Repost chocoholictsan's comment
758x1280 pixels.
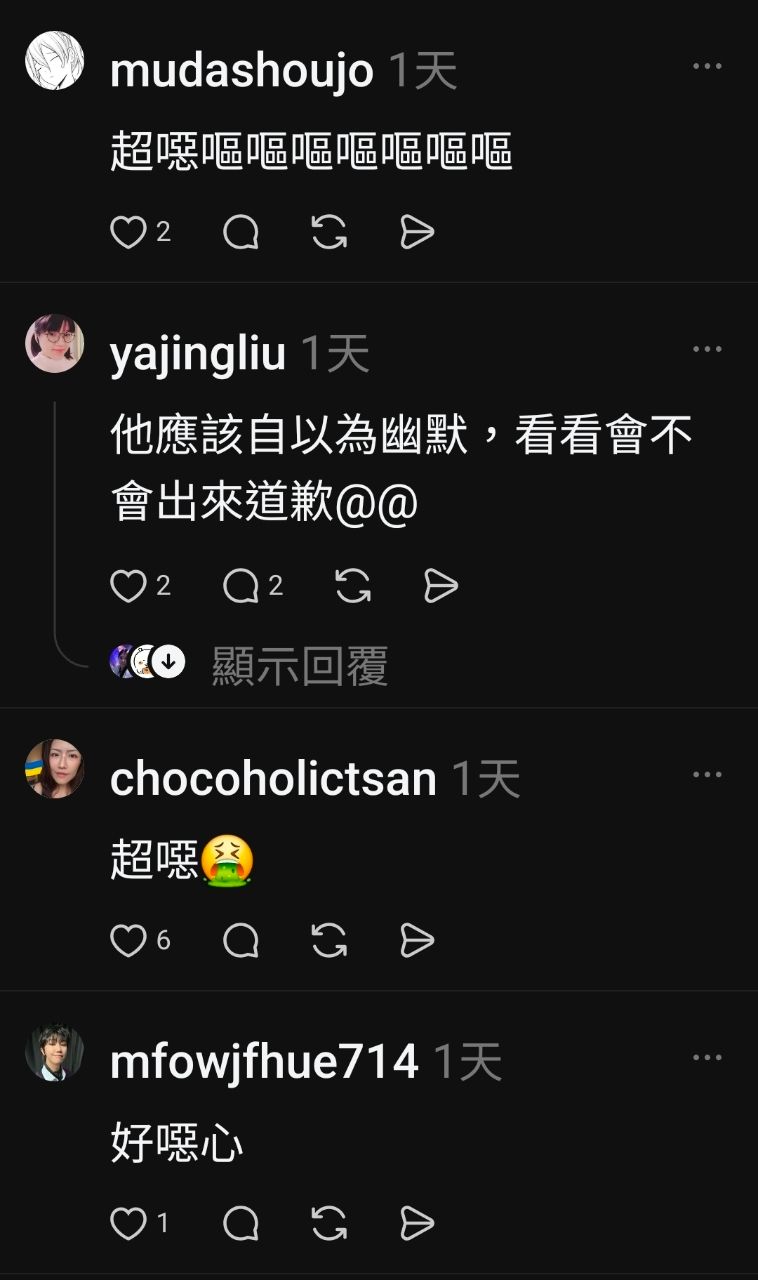pos(329,941)
